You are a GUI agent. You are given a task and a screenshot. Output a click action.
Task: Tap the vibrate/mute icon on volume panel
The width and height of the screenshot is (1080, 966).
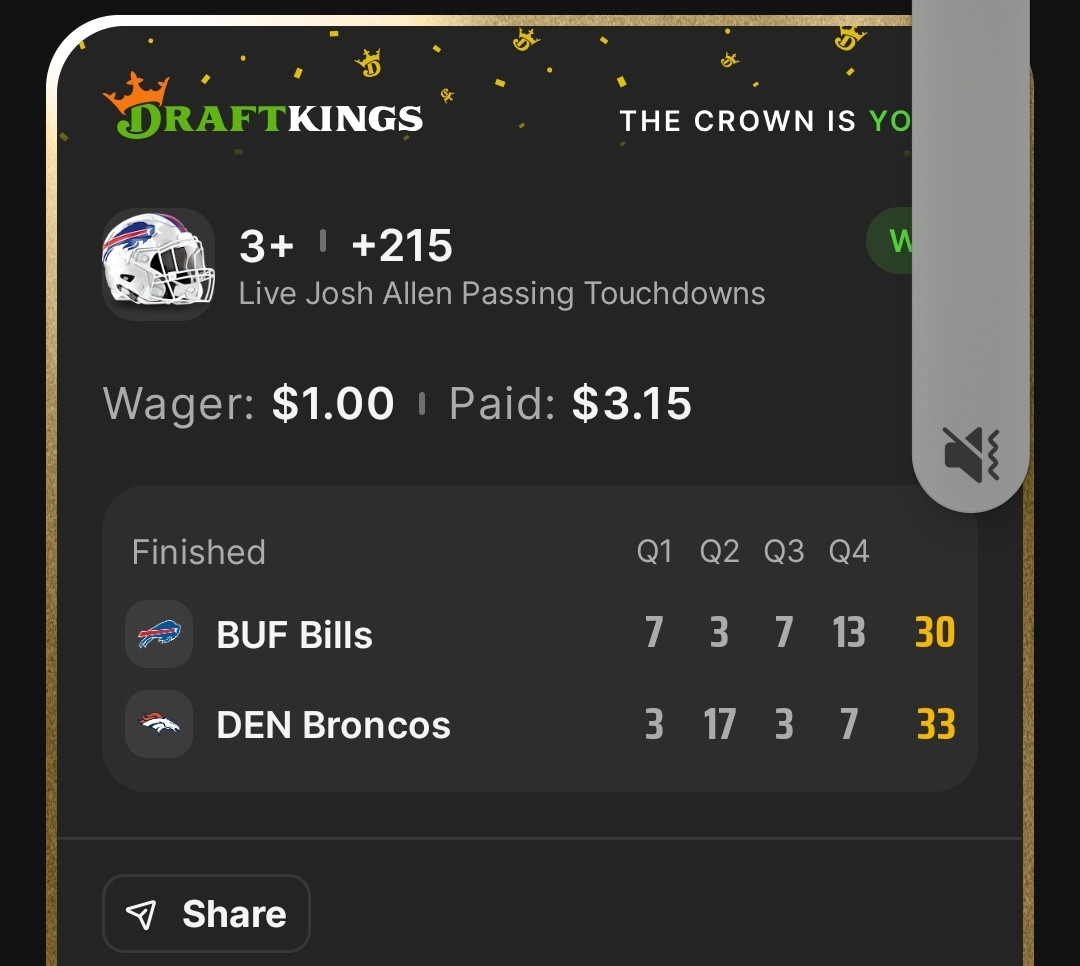[971, 453]
